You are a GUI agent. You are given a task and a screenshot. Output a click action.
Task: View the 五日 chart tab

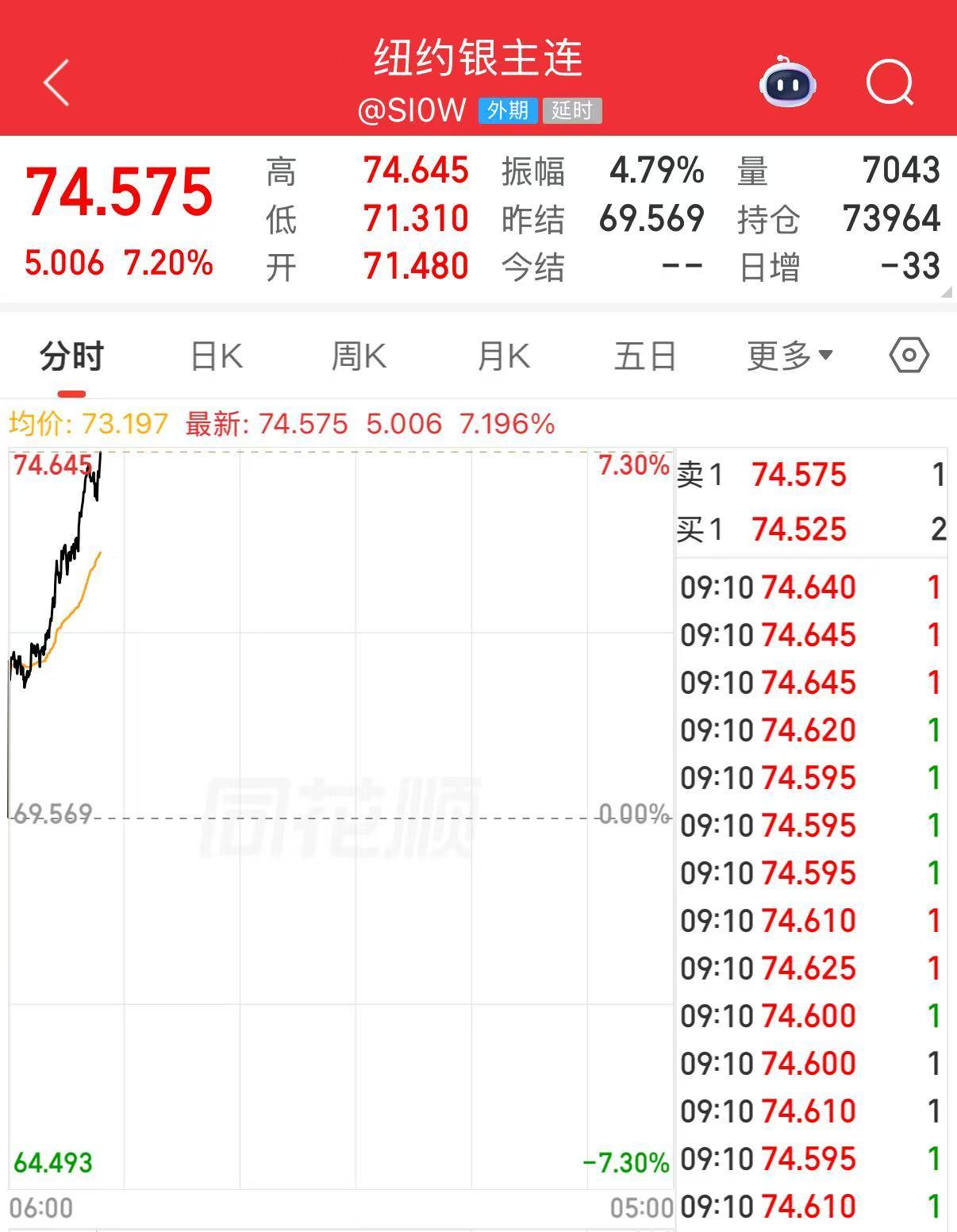pyautogui.click(x=645, y=356)
